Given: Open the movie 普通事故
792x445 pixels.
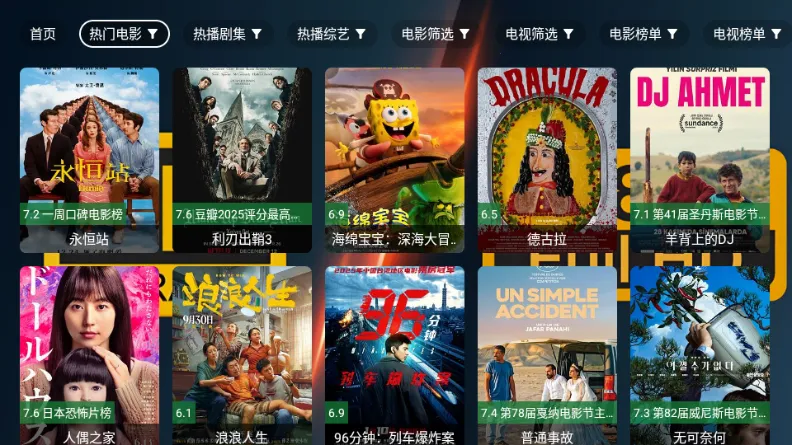Looking at the screenshot, I should (x=547, y=355).
